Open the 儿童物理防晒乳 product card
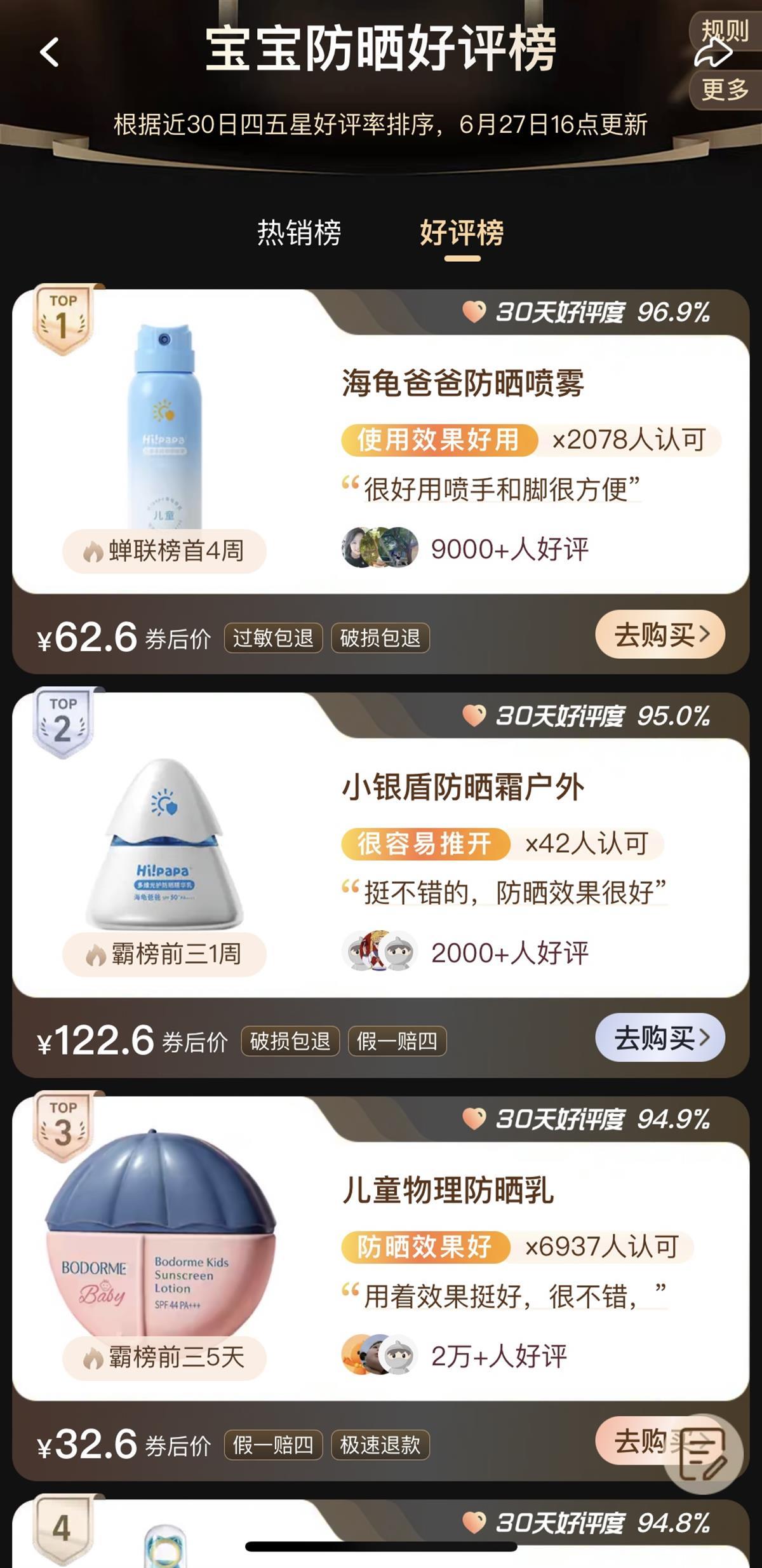Image resolution: width=762 pixels, height=1568 pixels. point(447,1191)
